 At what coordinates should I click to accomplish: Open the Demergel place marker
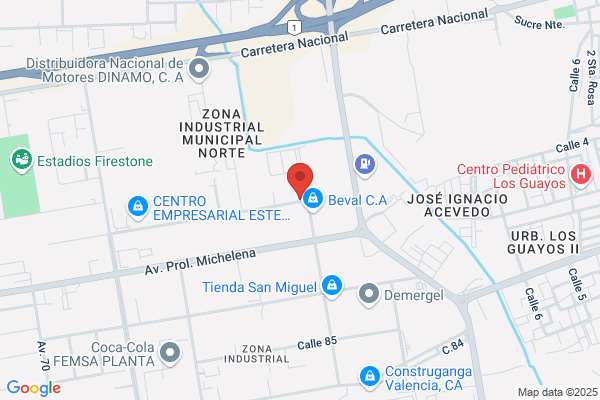pos(369,295)
